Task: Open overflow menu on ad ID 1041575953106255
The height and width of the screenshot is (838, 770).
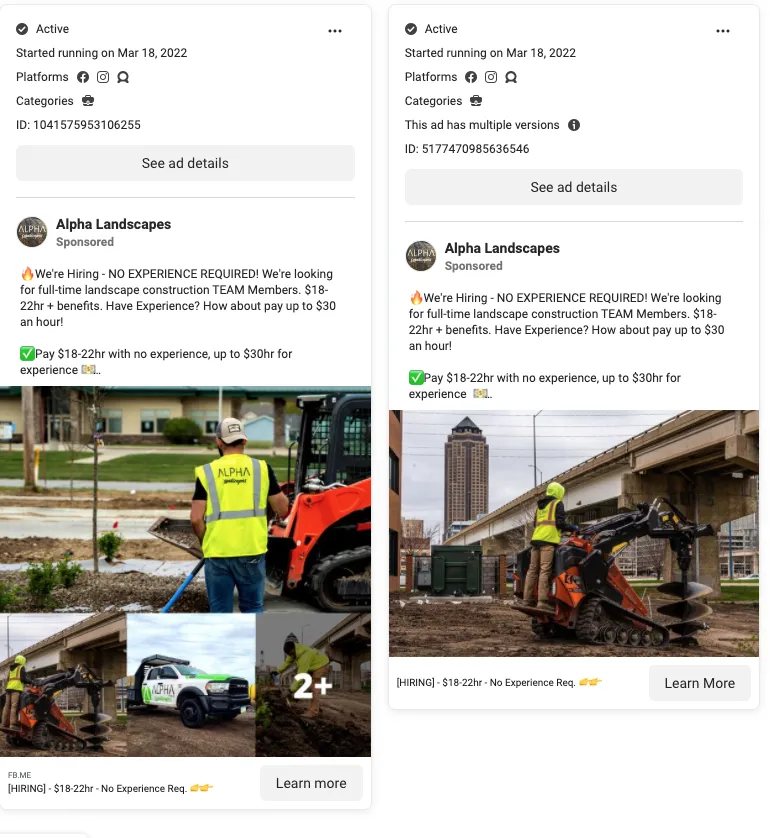Action: (335, 31)
